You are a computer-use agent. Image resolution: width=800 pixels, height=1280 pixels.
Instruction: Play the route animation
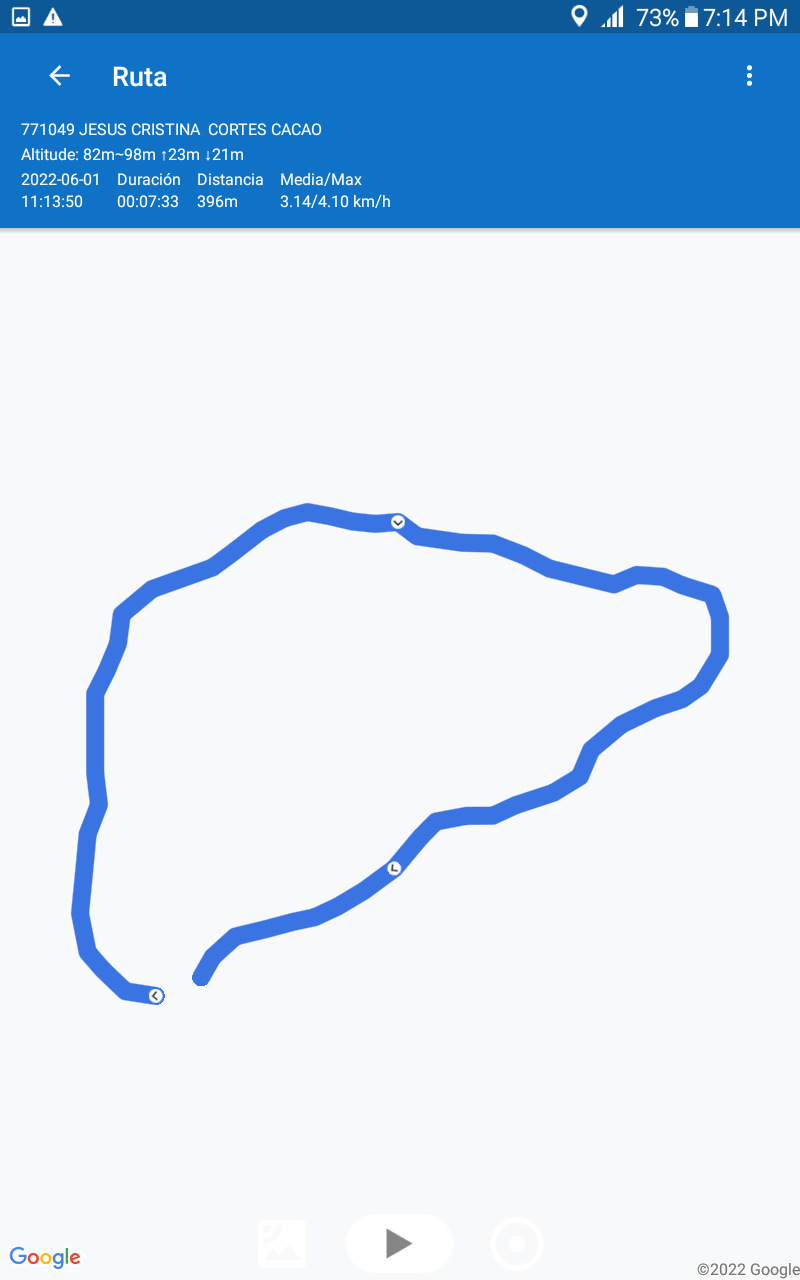[x=399, y=1243]
